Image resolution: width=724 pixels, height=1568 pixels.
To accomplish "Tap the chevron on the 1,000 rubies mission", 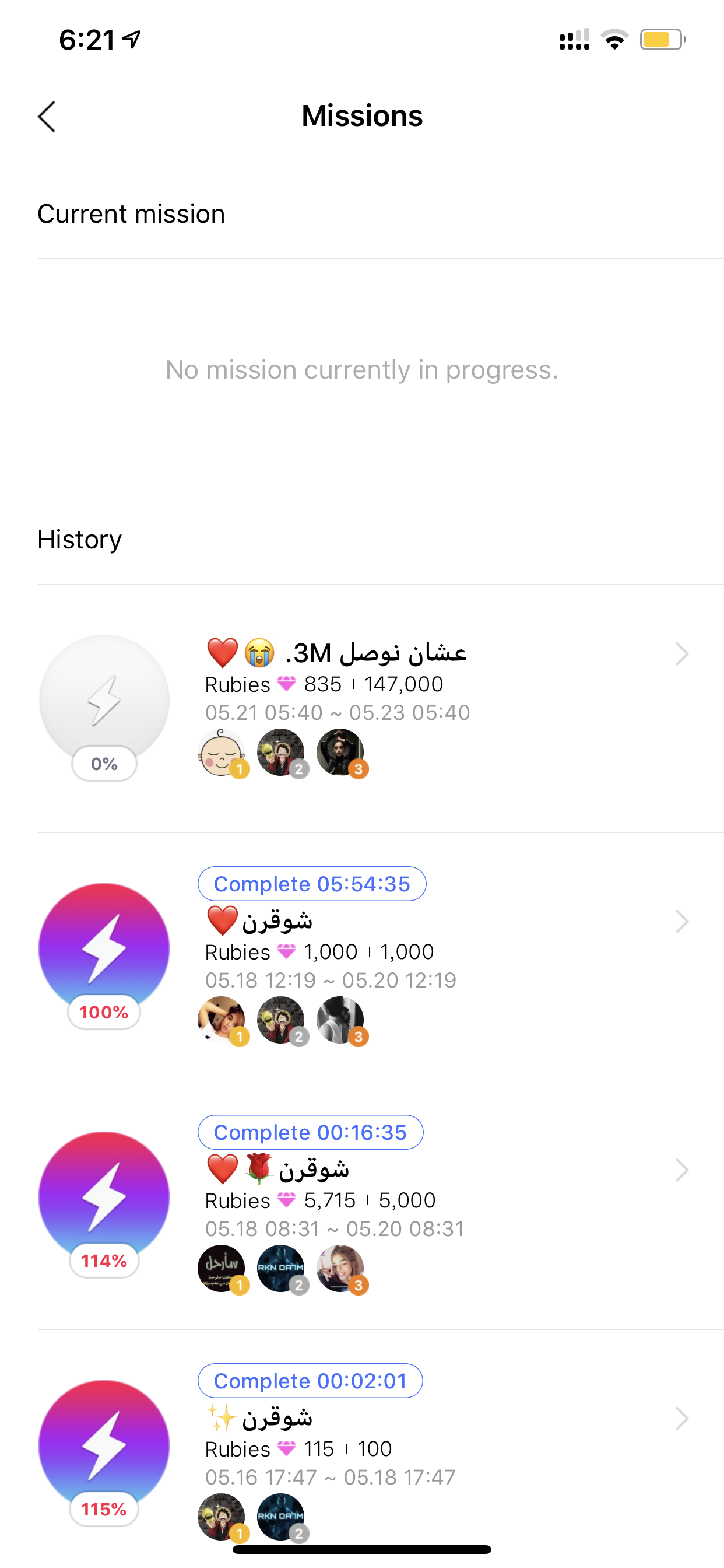I will [x=682, y=922].
